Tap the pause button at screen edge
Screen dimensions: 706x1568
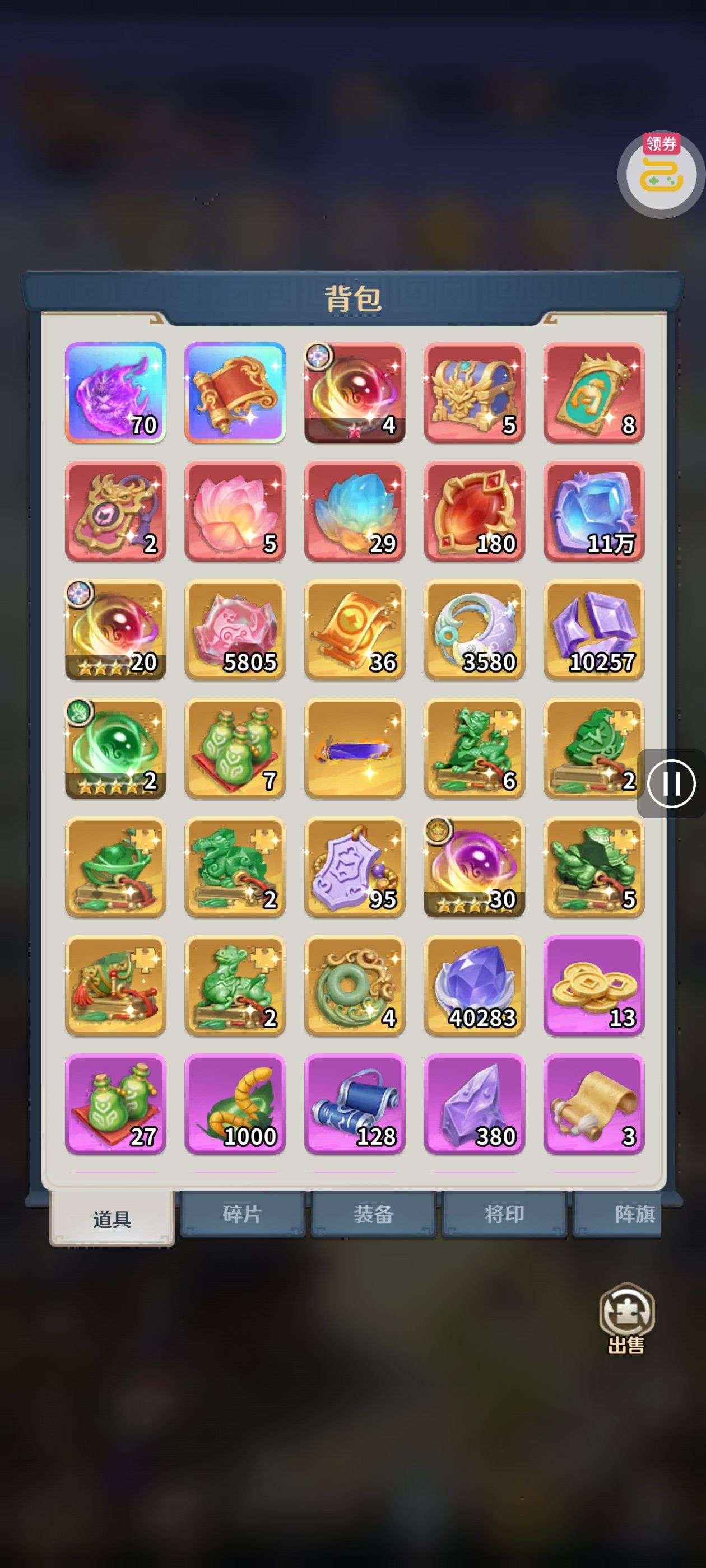point(671,783)
